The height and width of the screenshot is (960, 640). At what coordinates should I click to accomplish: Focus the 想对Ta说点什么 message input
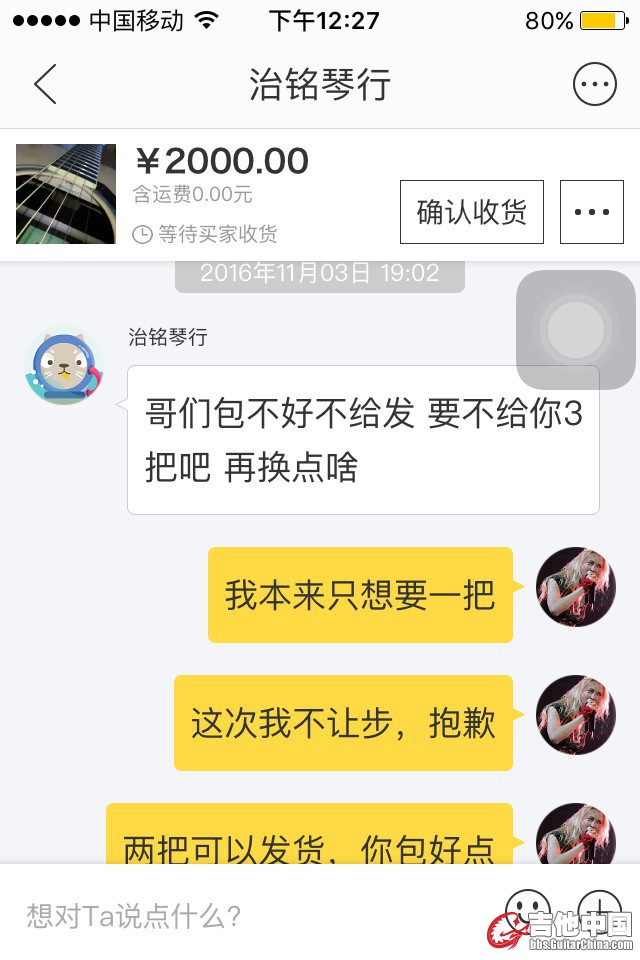pos(250,915)
